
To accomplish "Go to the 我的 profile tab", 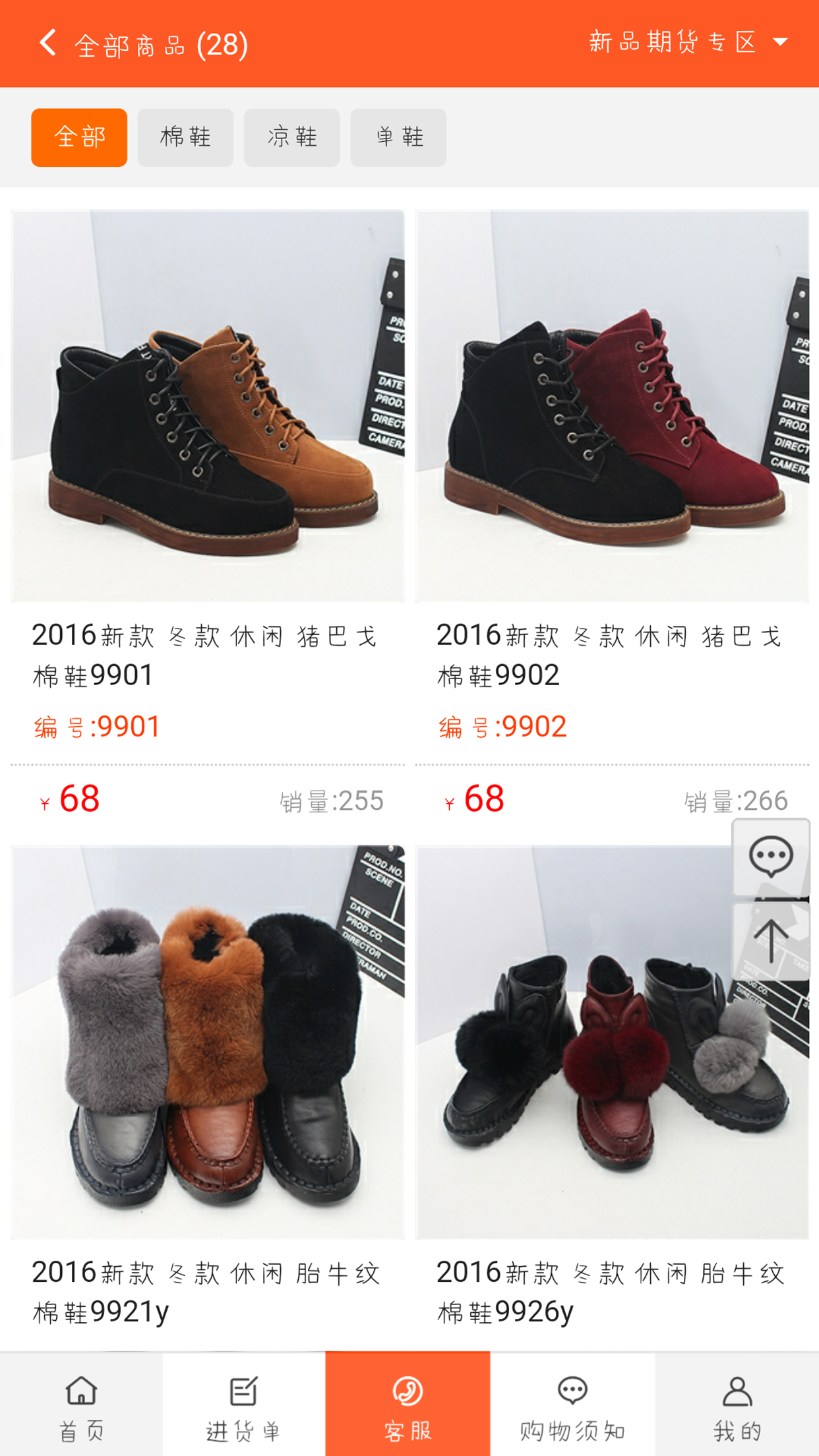I will pyautogui.click(x=737, y=1405).
